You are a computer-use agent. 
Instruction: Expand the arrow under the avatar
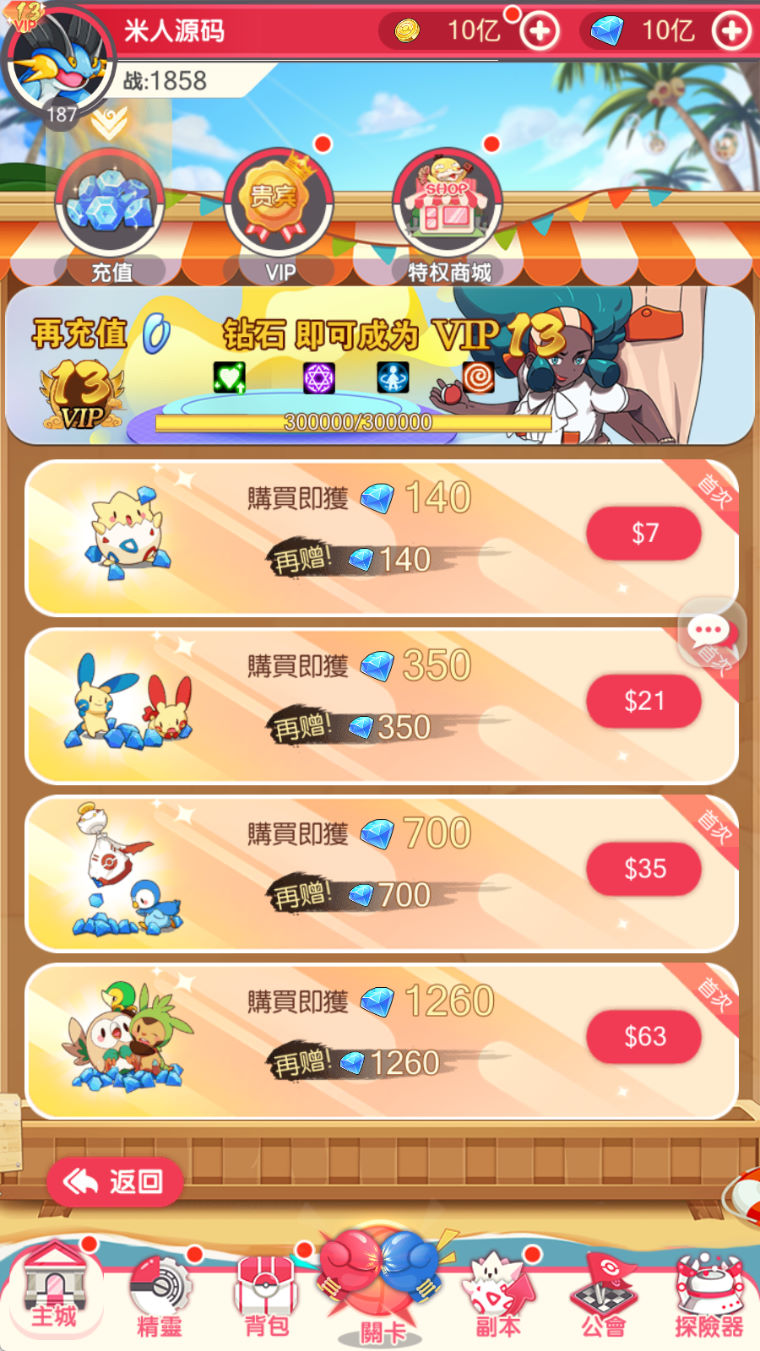[x=109, y=123]
